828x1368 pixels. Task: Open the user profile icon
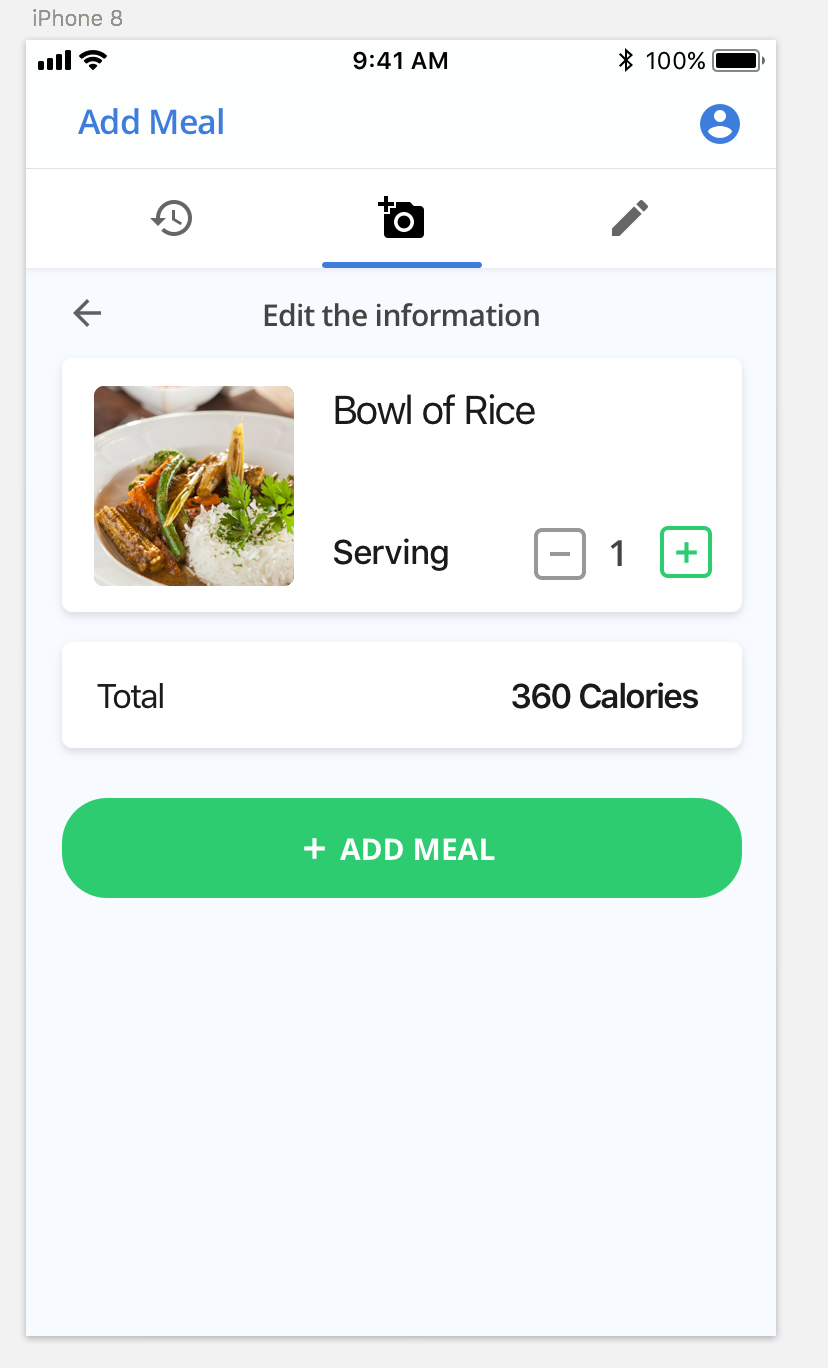pos(719,124)
